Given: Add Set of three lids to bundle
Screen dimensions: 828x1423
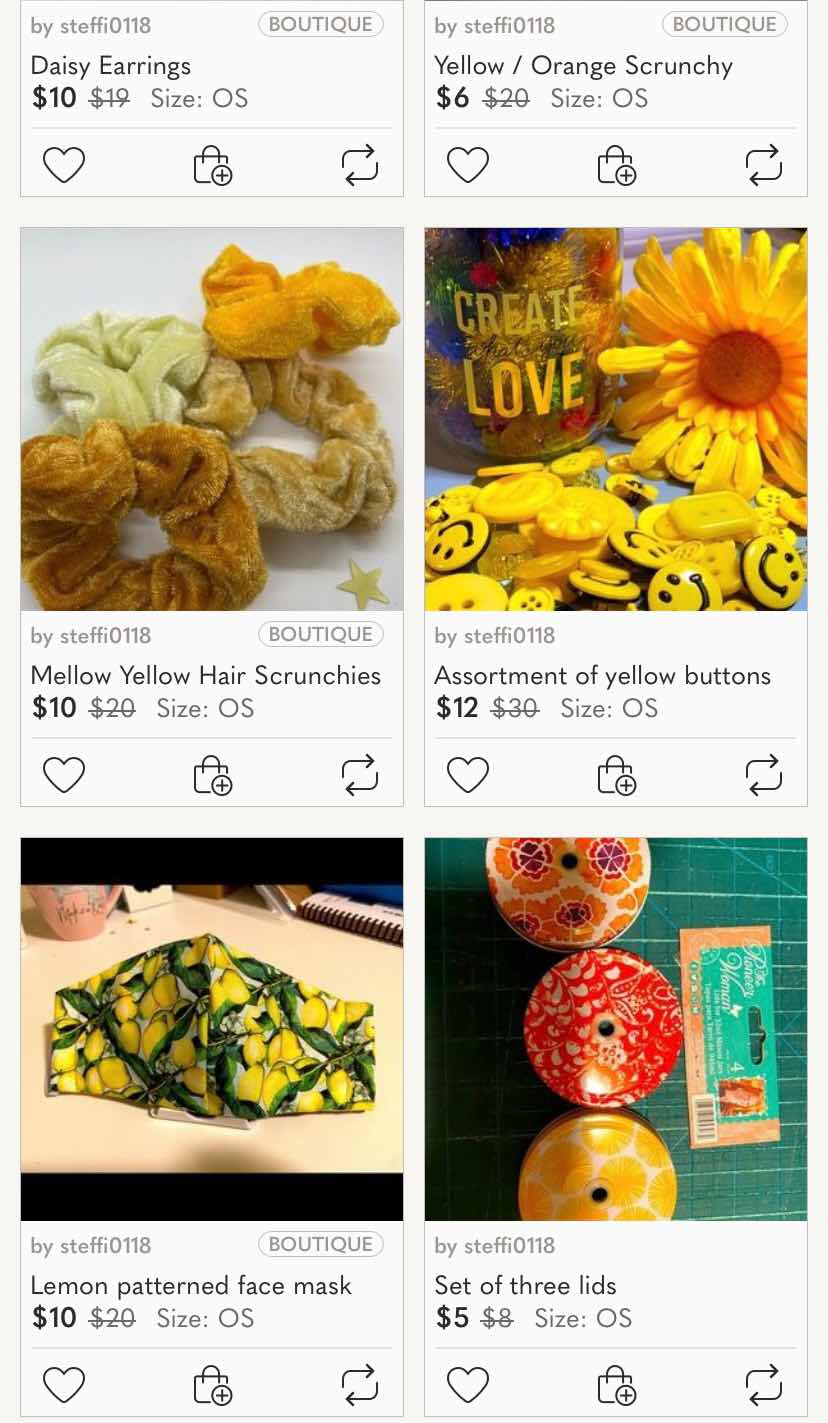Looking at the screenshot, I should click(616, 1385).
